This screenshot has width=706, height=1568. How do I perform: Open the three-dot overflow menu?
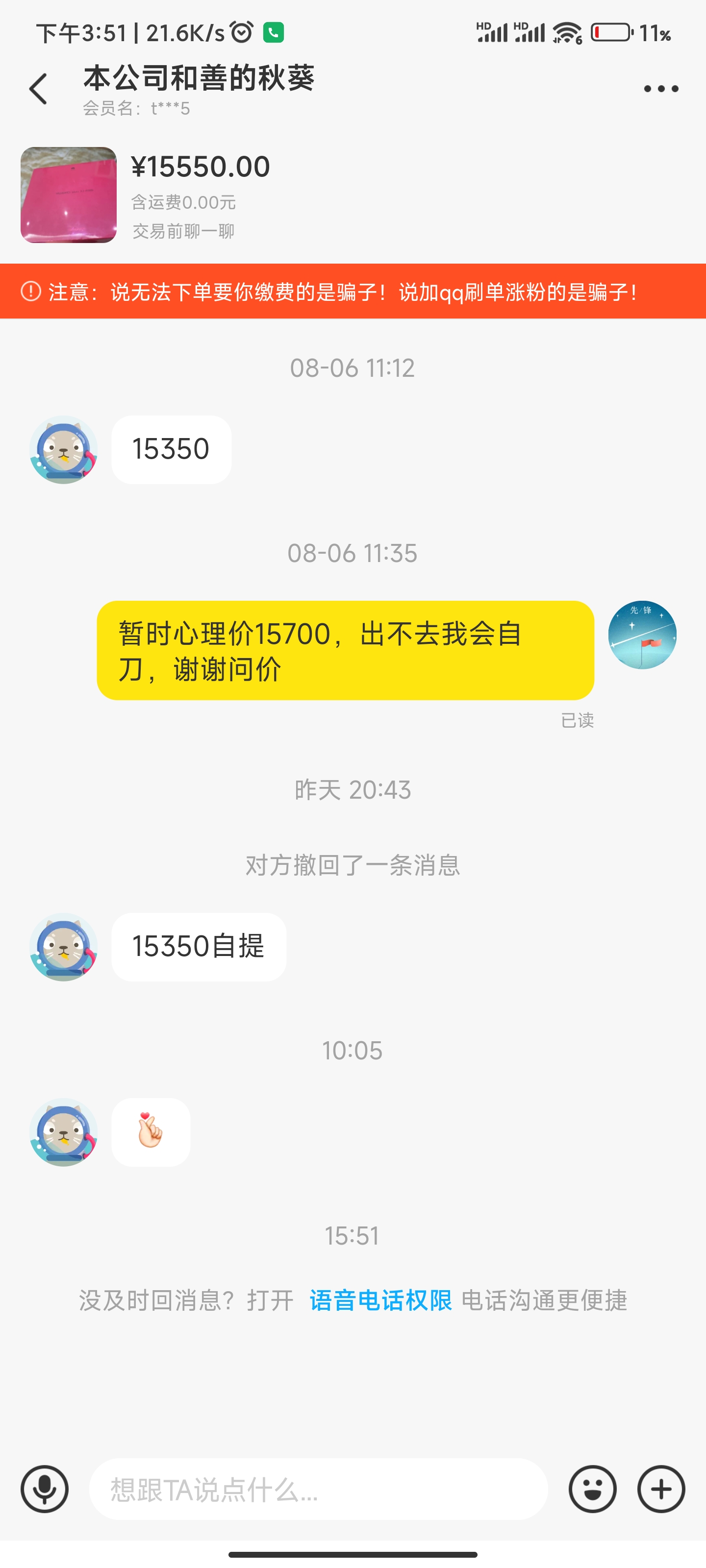(661, 88)
